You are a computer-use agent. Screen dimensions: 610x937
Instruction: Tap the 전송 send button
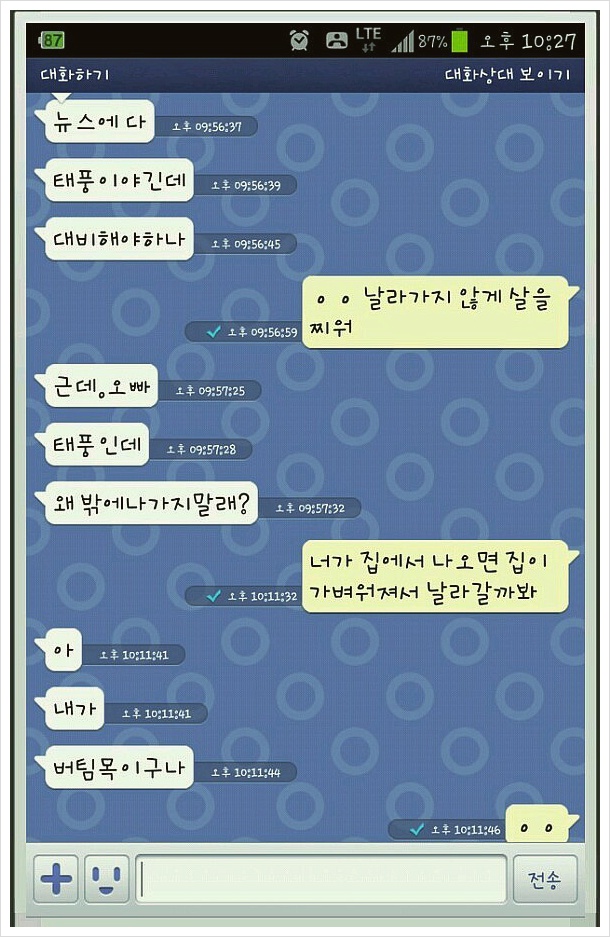pyautogui.click(x=545, y=880)
